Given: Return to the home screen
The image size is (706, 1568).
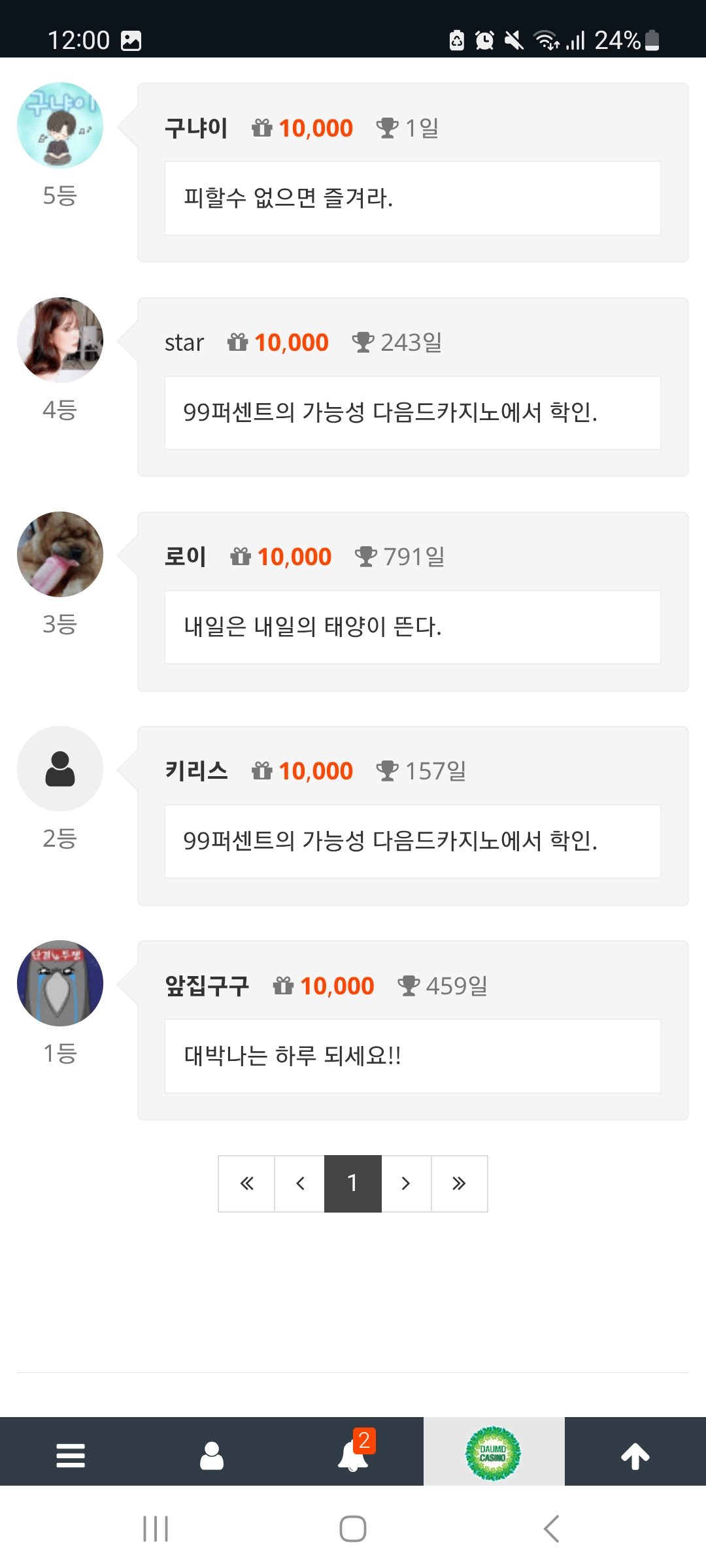Looking at the screenshot, I should click(353, 1529).
